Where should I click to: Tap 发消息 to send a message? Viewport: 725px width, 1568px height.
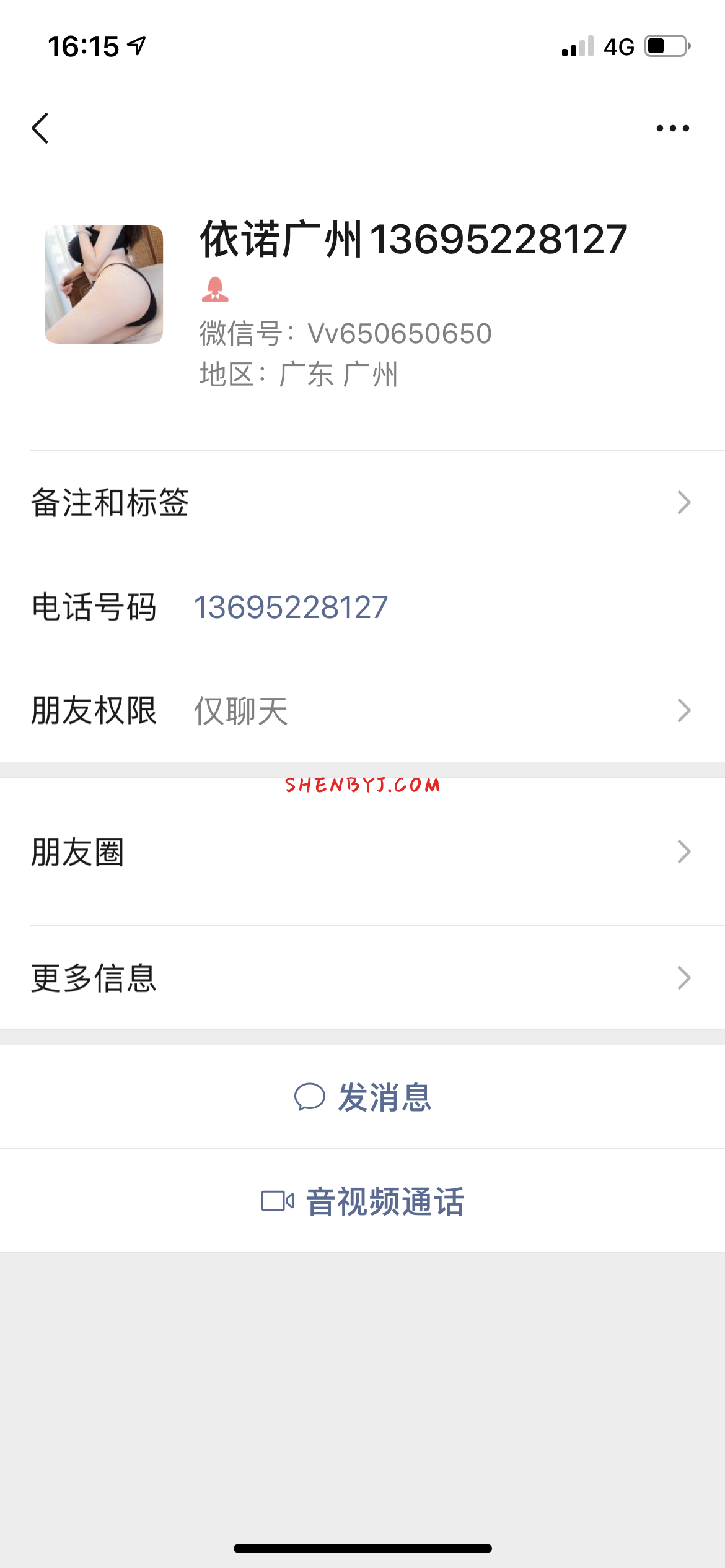pyautogui.click(x=362, y=1097)
